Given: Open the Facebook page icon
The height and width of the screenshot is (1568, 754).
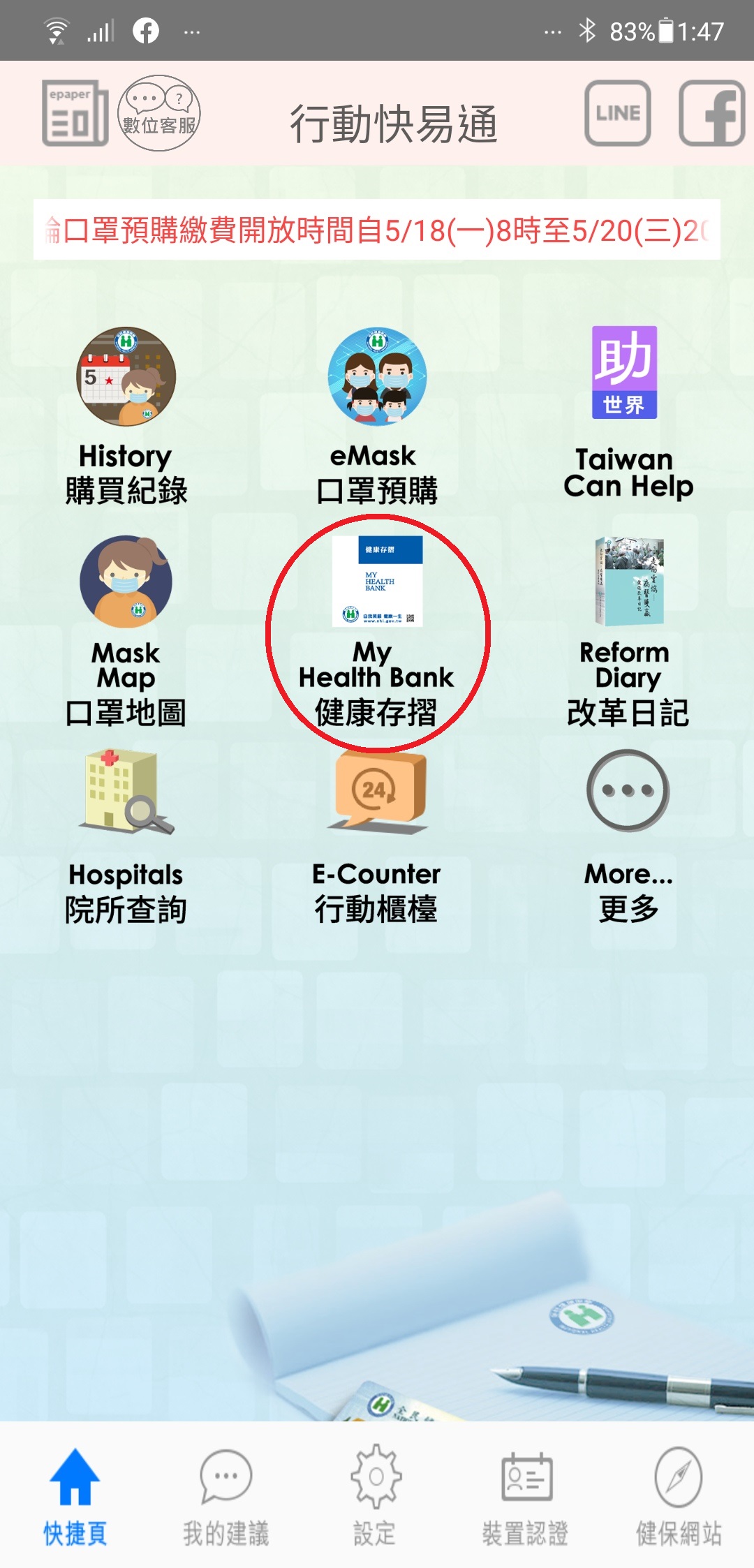Looking at the screenshot, I should point(712,113).
